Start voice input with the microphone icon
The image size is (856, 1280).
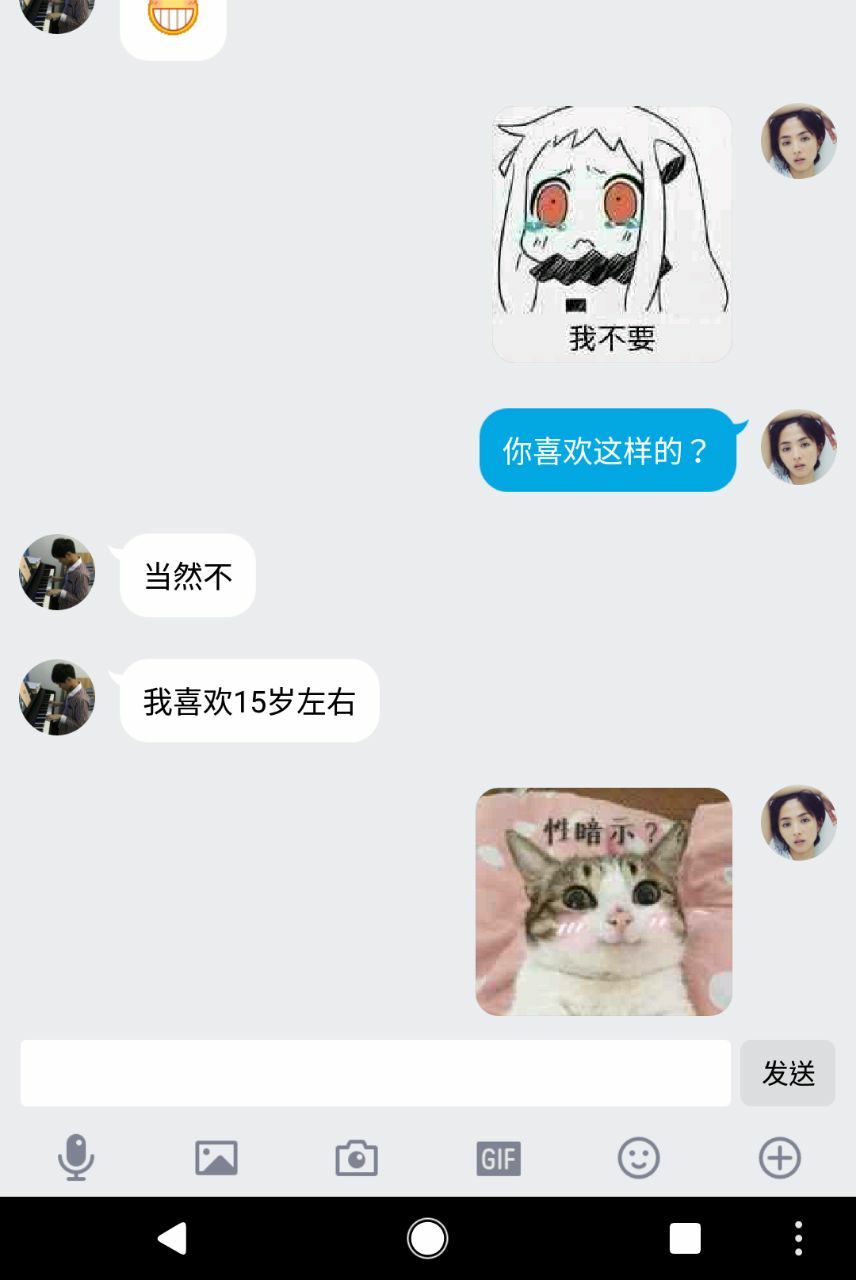coord(76,1158)
